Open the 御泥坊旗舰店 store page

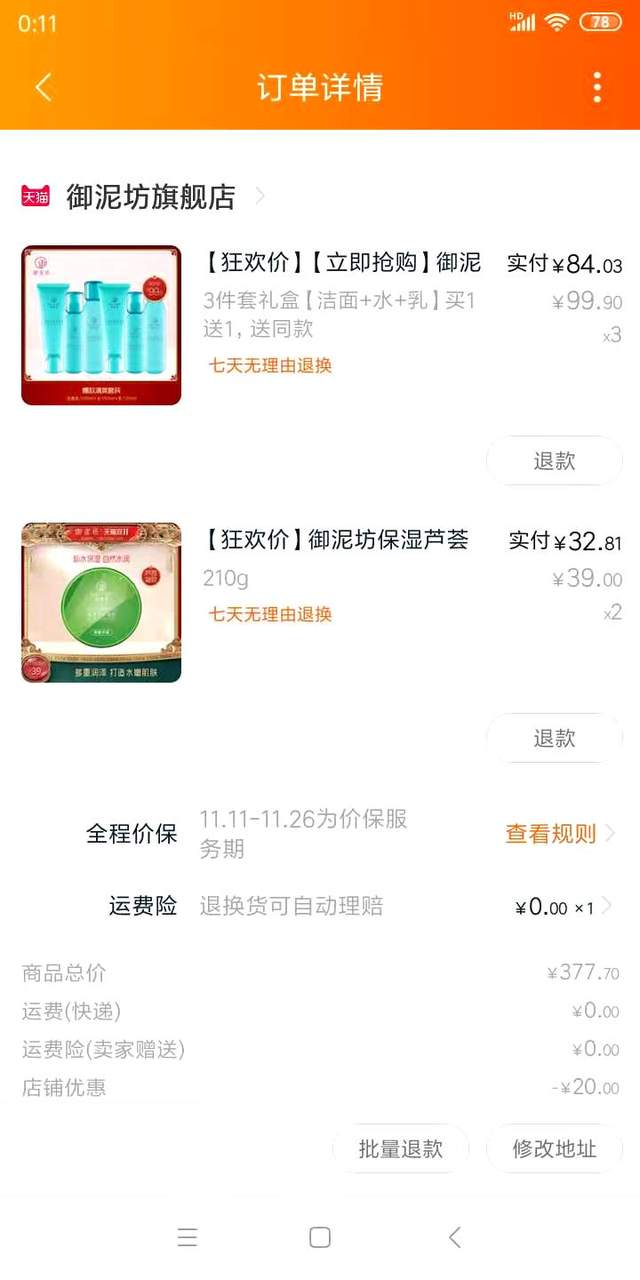151,197
